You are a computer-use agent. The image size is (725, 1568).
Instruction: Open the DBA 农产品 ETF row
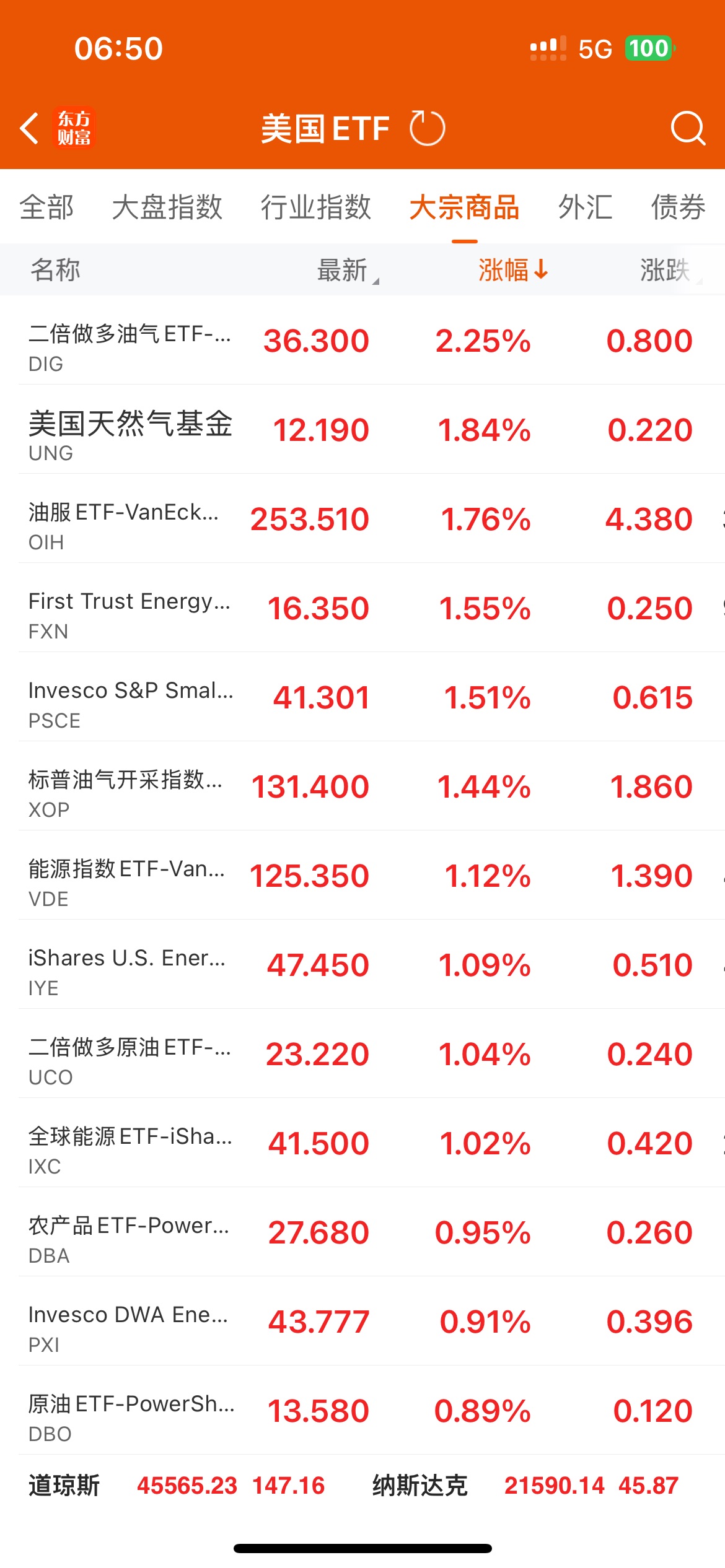coord(362,1232)
